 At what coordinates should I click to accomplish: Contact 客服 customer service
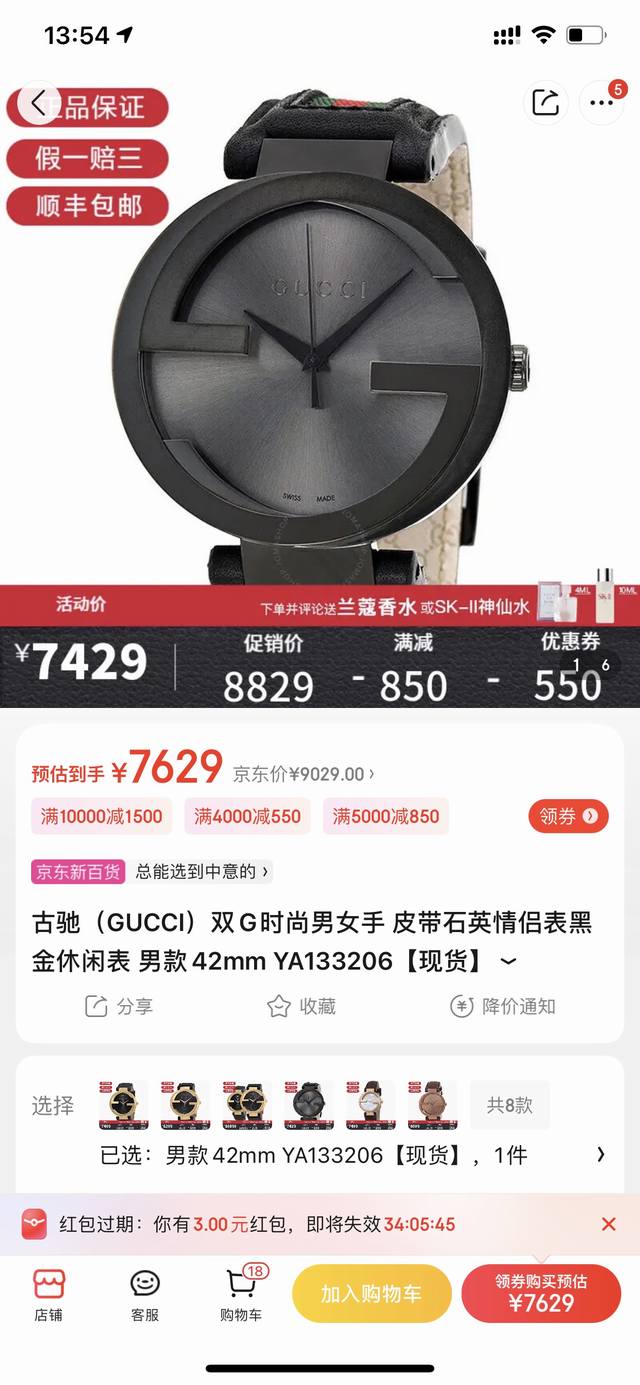145,1295
